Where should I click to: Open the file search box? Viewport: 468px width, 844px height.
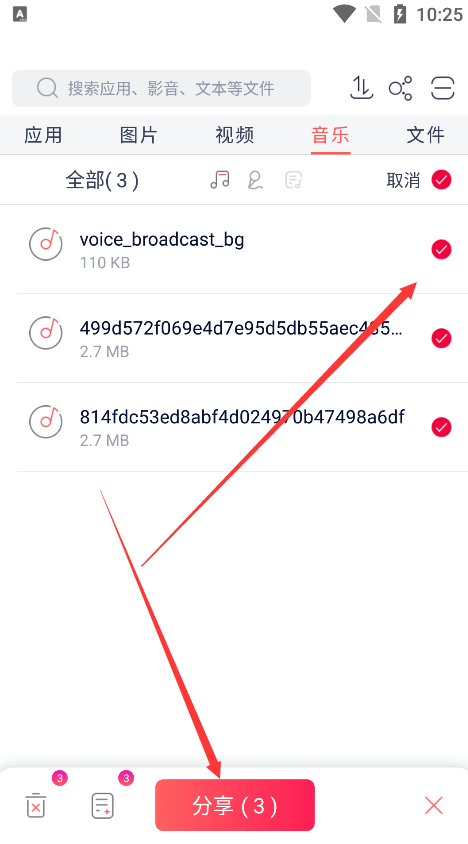click(x=161, y=88)
